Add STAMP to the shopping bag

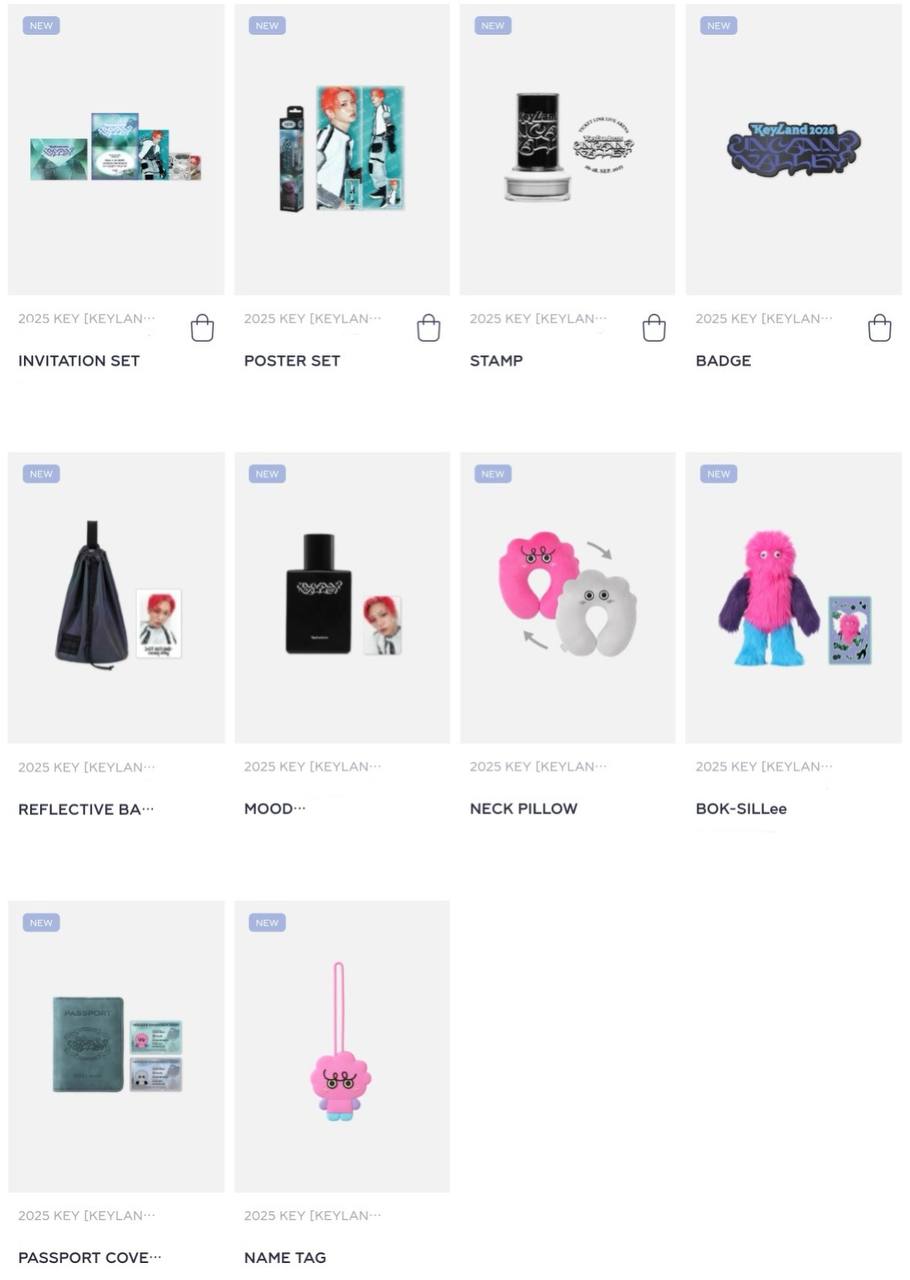(654, 328)
